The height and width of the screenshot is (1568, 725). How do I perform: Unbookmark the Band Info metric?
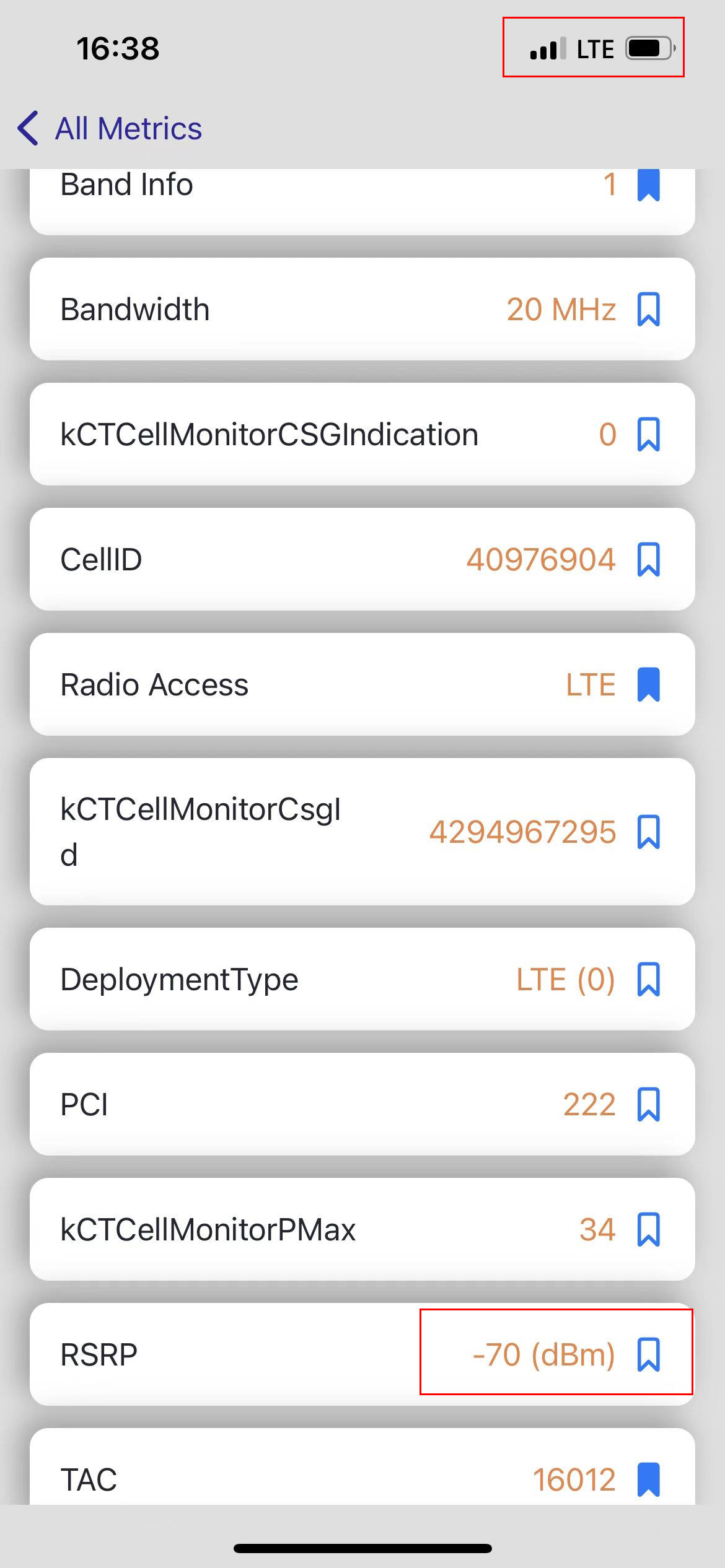pyautogui.click(x=649, y=186)
